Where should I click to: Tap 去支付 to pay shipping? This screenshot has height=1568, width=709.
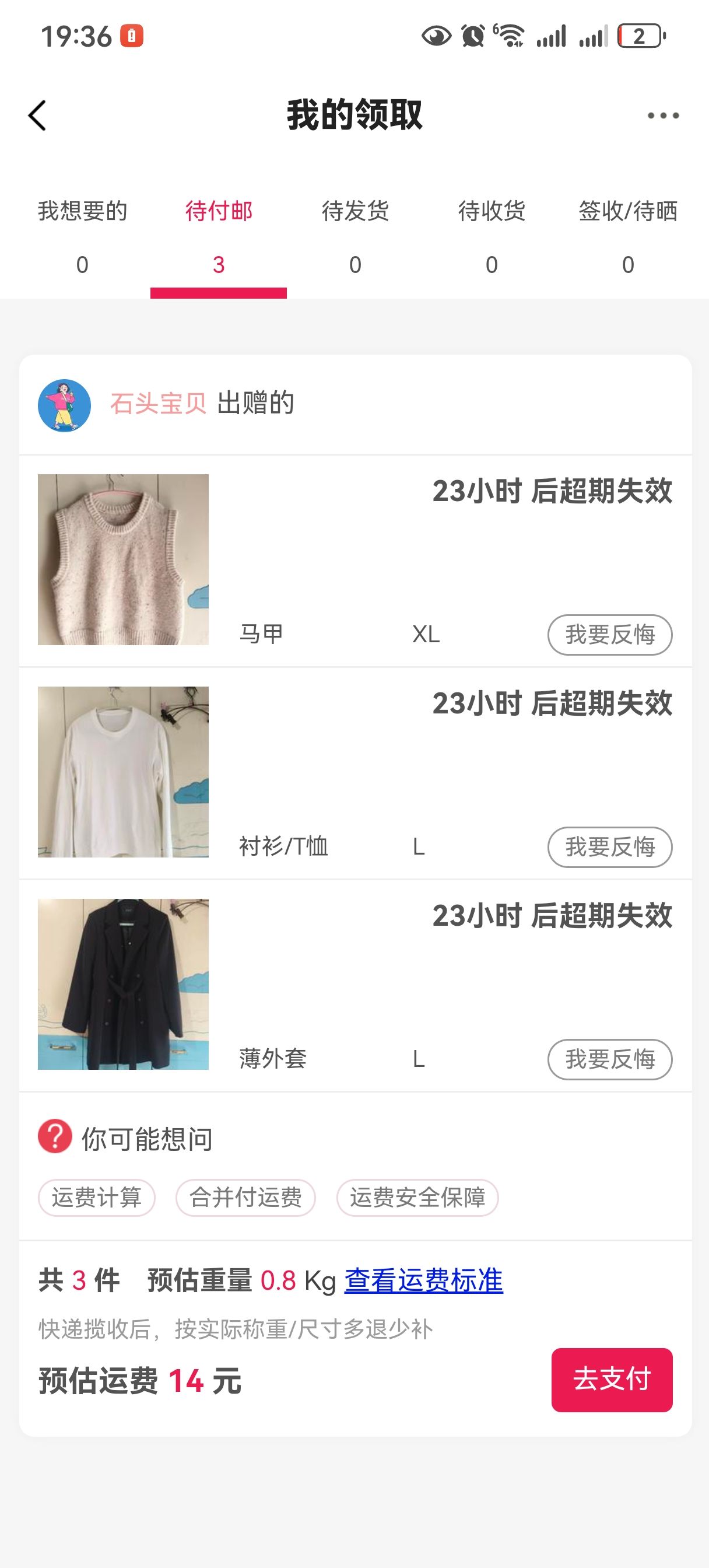click(x=612, y=1380)
